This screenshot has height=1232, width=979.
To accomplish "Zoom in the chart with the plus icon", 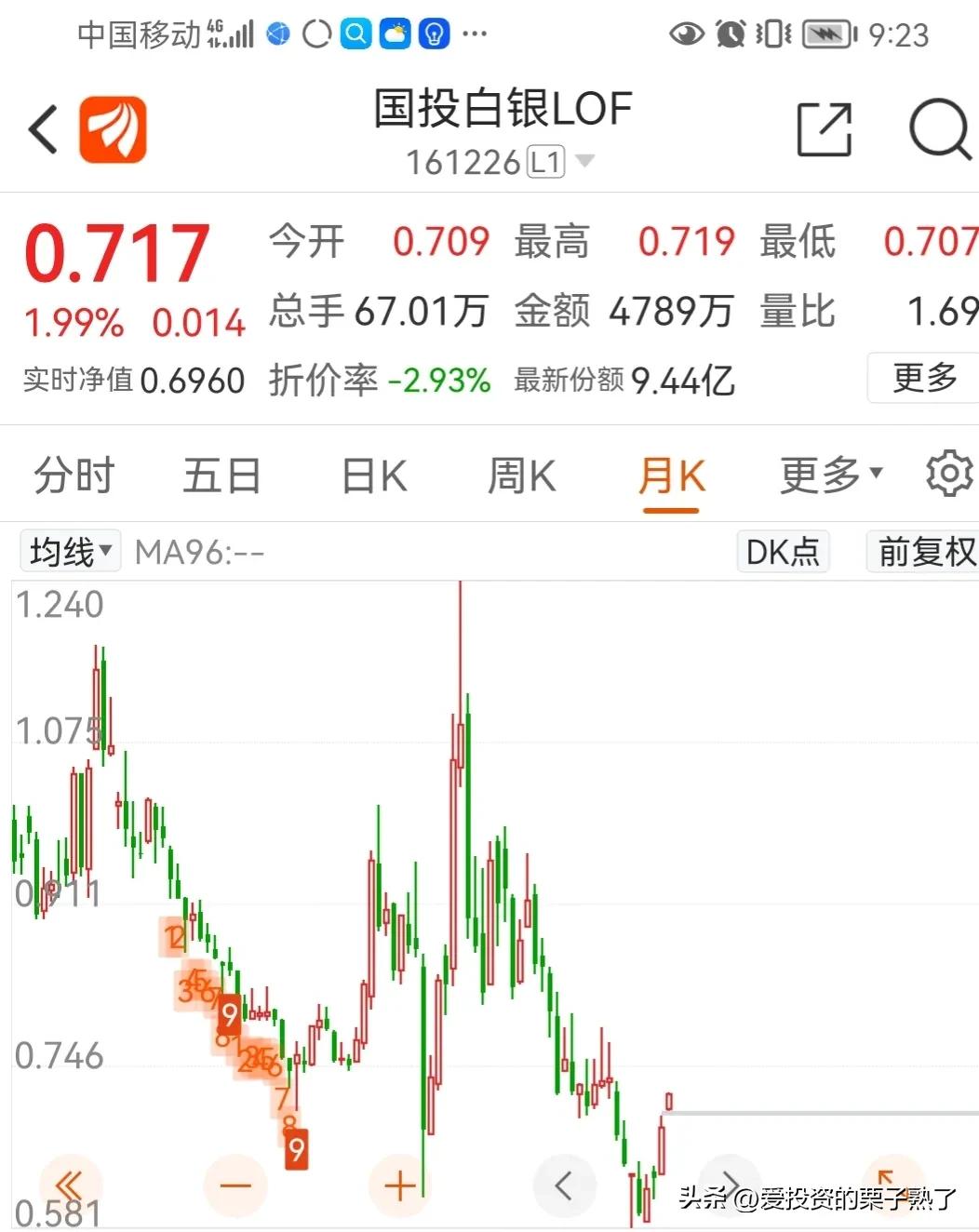I will coord(399,1185).
